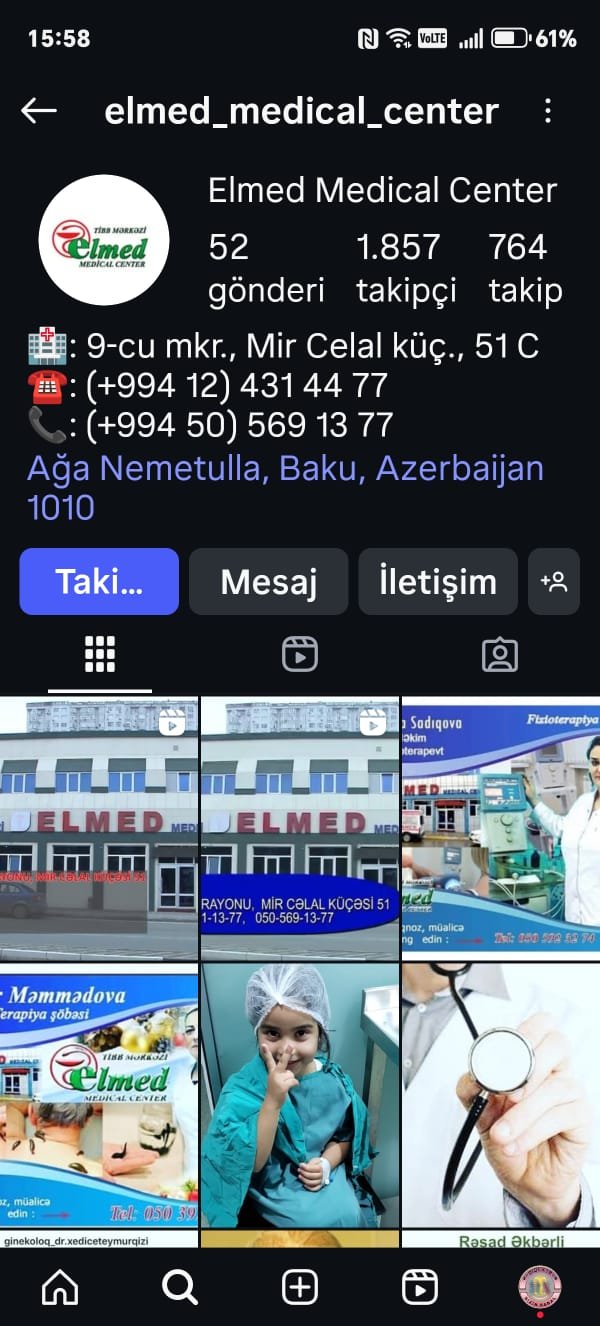
Task: View the 764 takip following list
Action: (x=525, y=267)
